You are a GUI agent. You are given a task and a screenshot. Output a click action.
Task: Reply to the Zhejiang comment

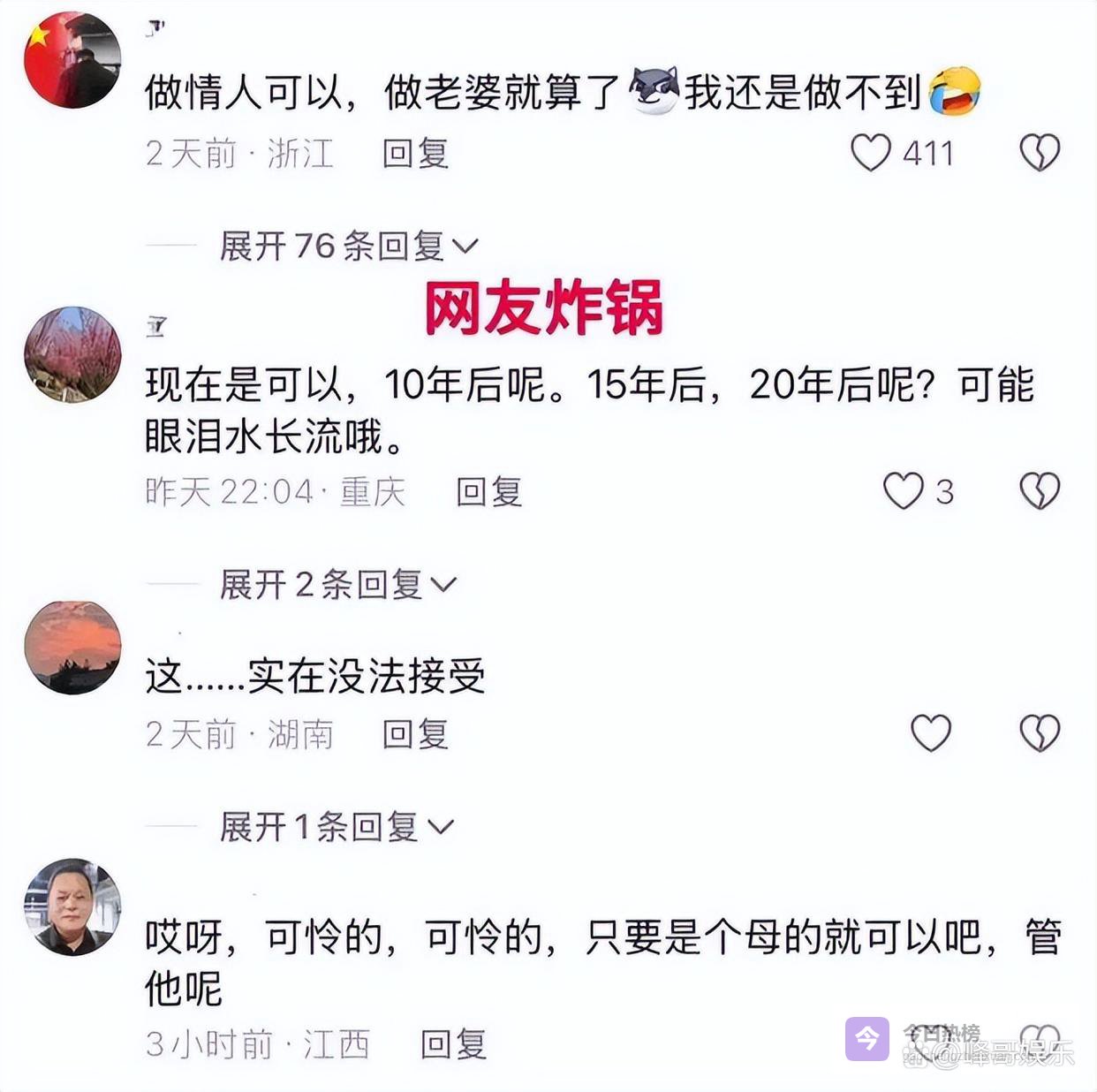click(415, 154)
